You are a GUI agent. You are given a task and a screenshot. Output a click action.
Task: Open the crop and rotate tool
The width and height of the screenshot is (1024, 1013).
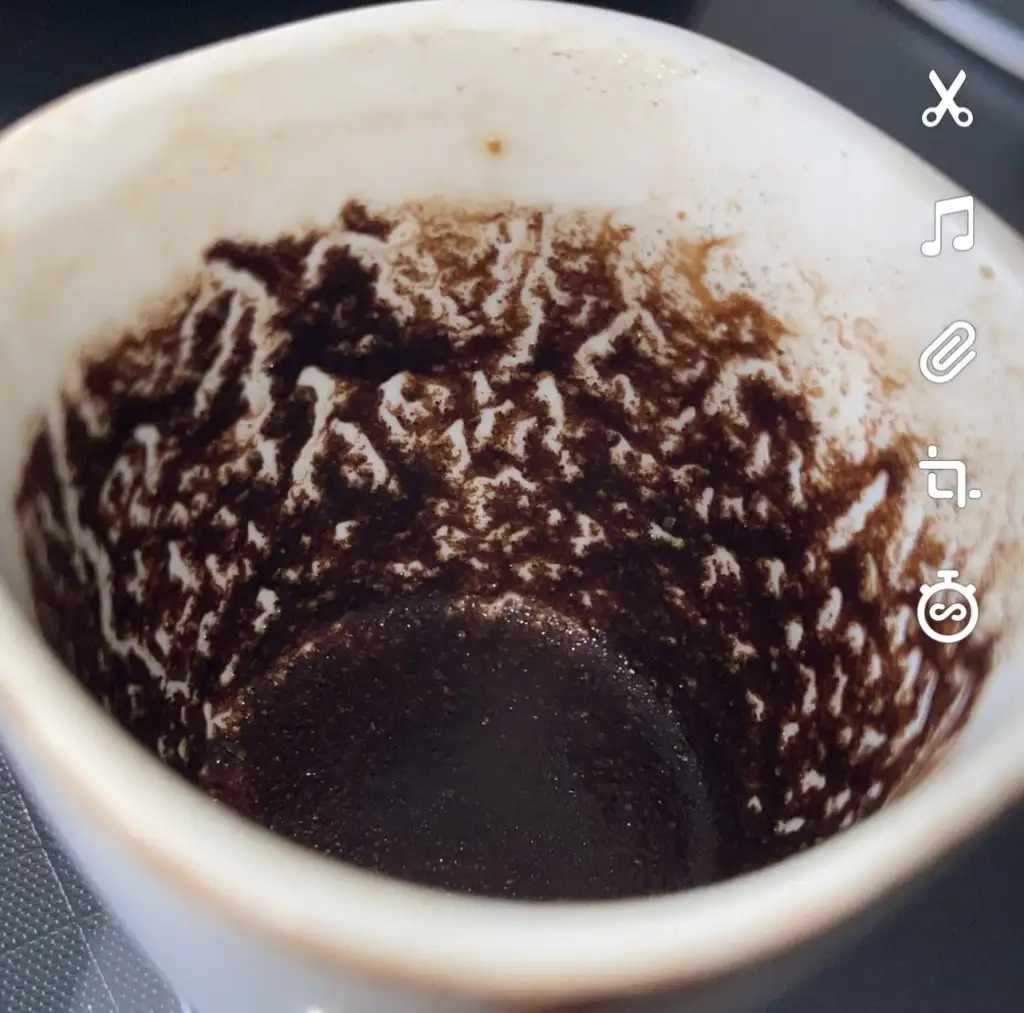point(948,477)
